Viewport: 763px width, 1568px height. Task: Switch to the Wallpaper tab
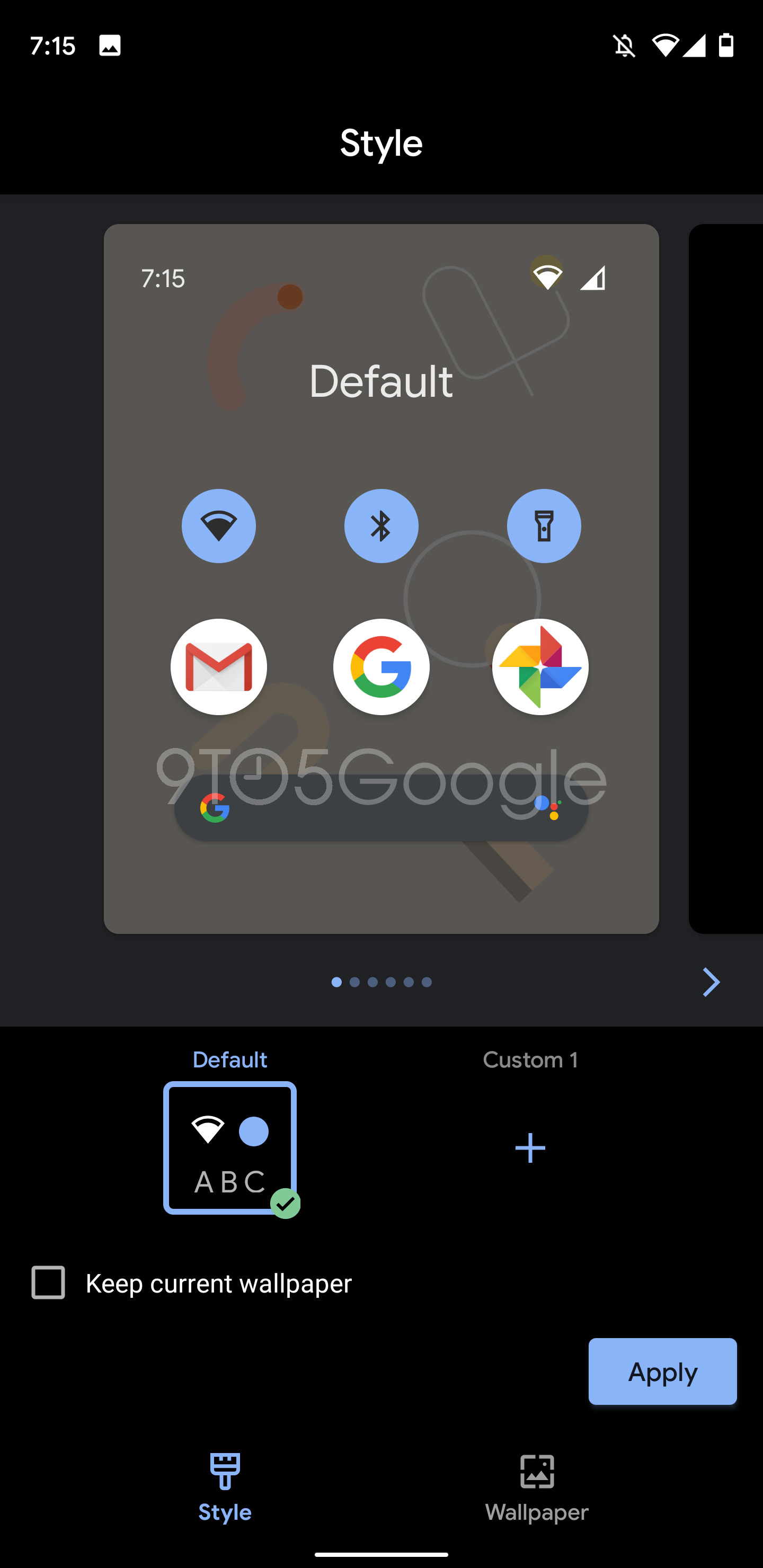pyautogui.click(x=536, y=1487)
